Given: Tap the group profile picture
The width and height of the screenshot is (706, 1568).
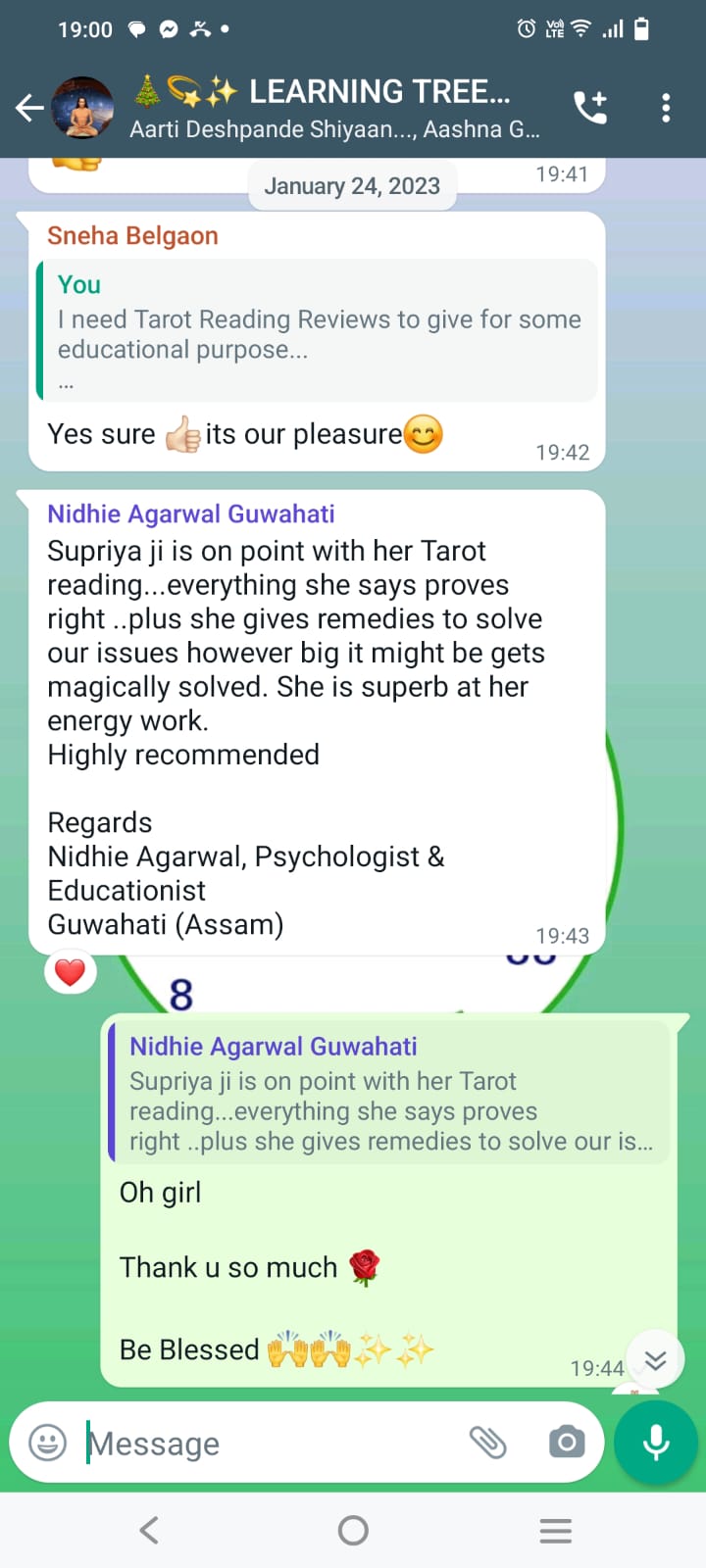Looking at the screenshot, I should point(83,108).
